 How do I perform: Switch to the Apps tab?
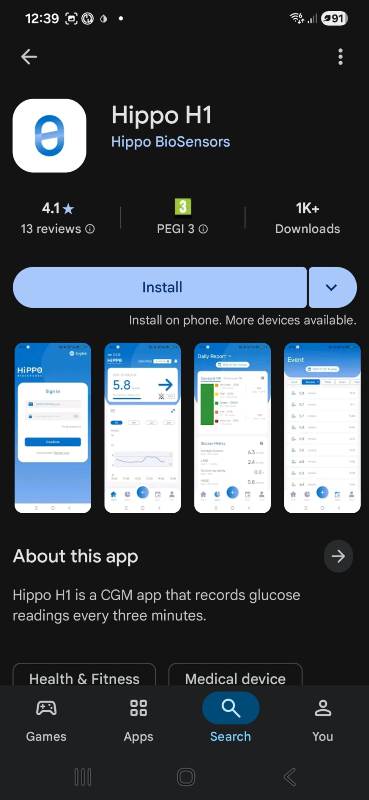[138, 720]
